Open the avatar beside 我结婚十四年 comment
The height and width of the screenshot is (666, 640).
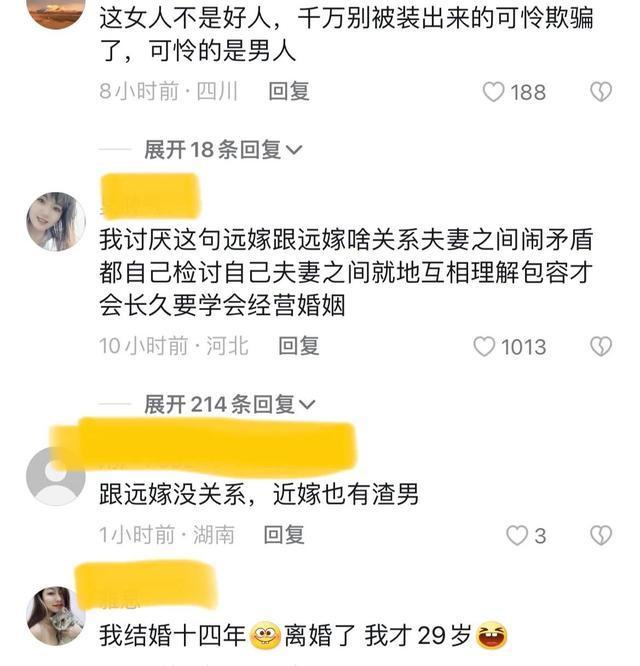(x=55, y=615)
